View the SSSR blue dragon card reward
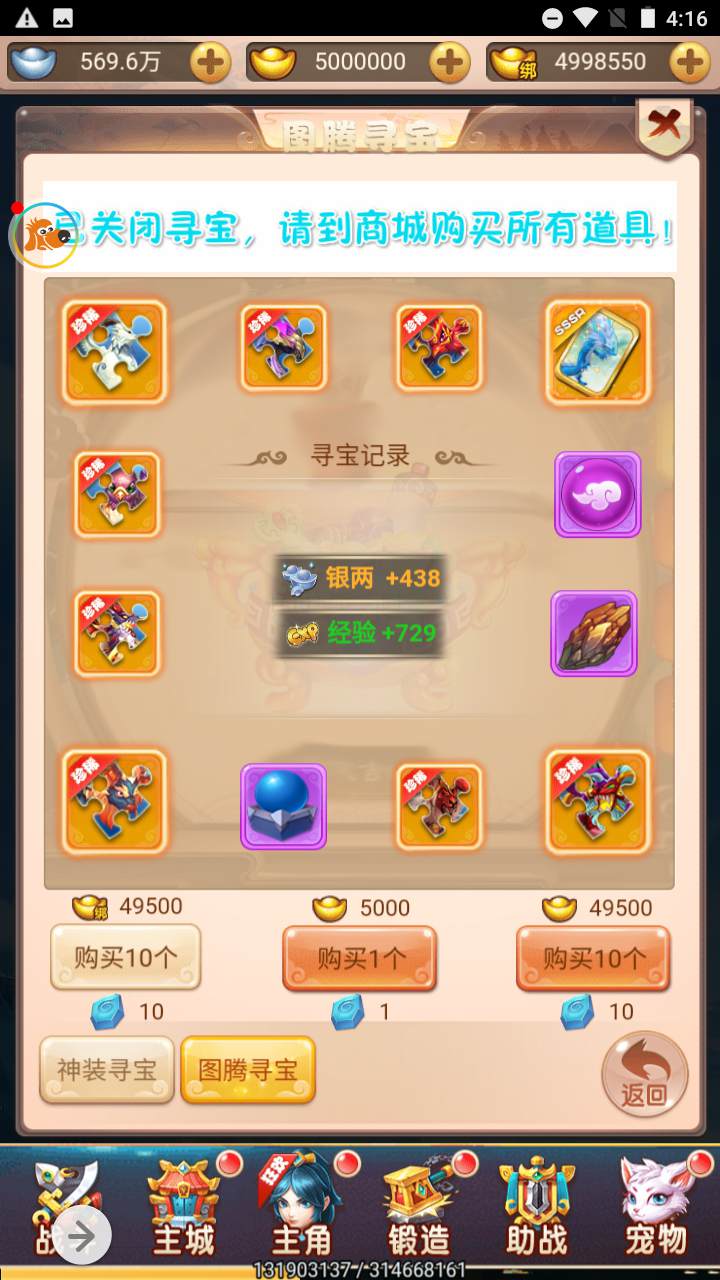The image size is (720, 1280). click(x=598, y=352)
